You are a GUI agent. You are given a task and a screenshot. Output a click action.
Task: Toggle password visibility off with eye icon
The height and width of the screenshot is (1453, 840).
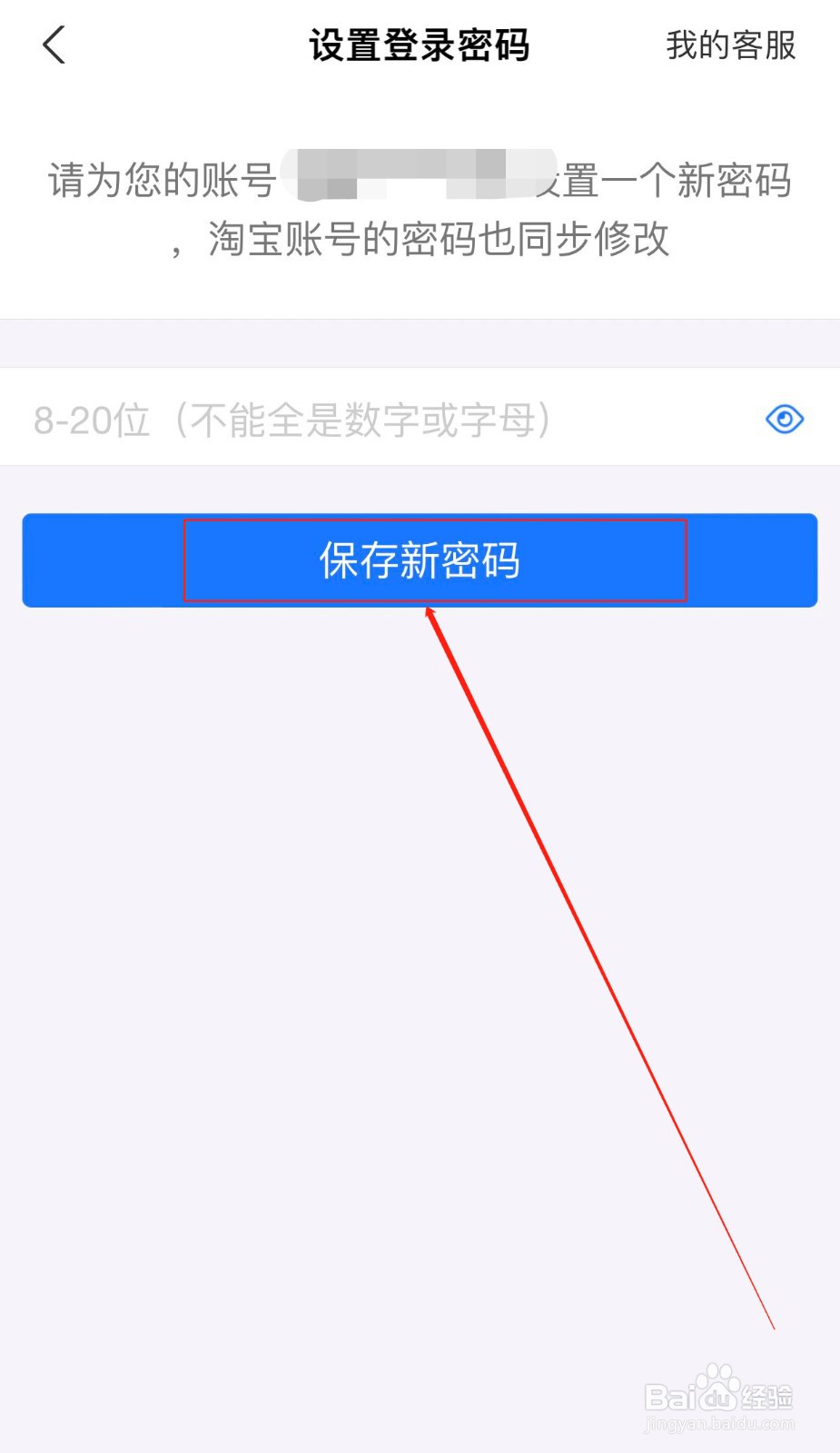[x=784, y=419]
